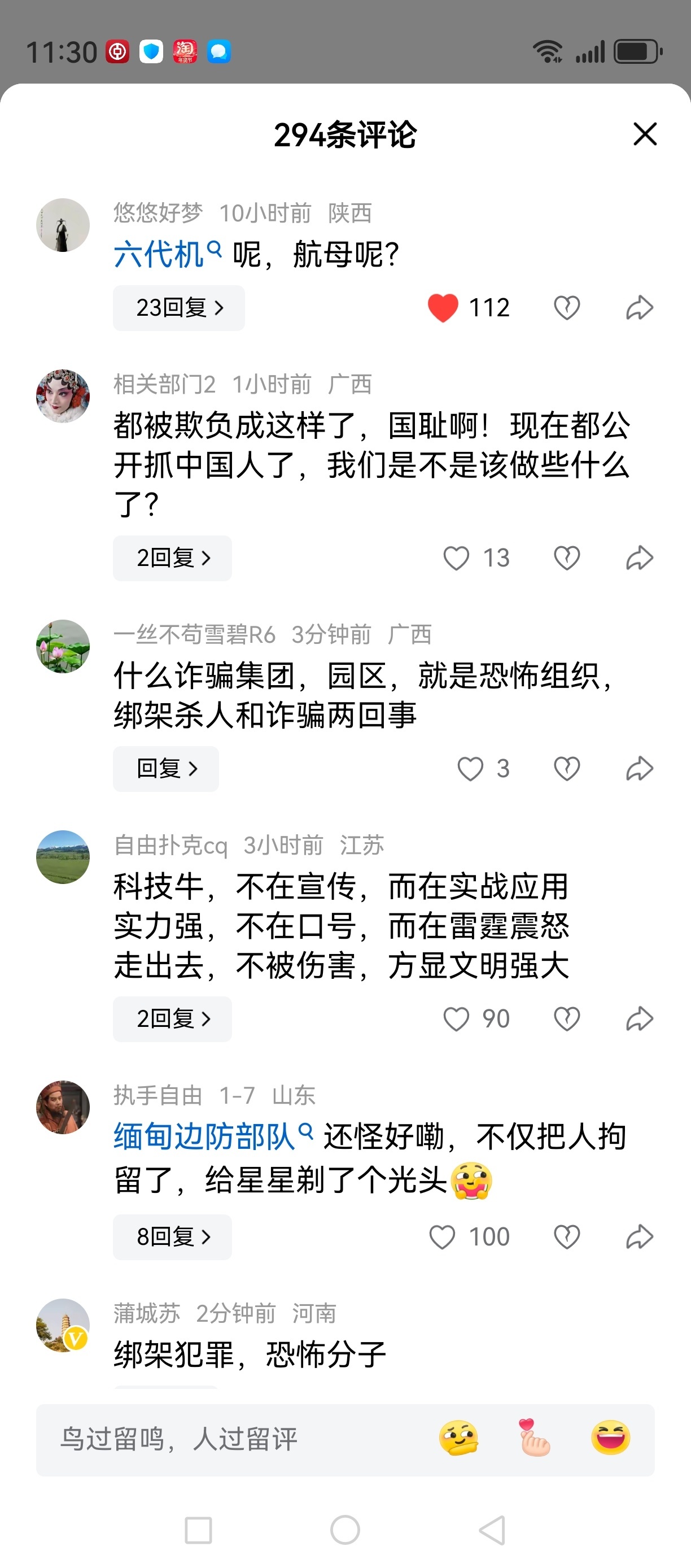Dislike 一丝不苟雪碧R6's comment
This screenshot has height=1568, width=691.
[x=566, y=769]
